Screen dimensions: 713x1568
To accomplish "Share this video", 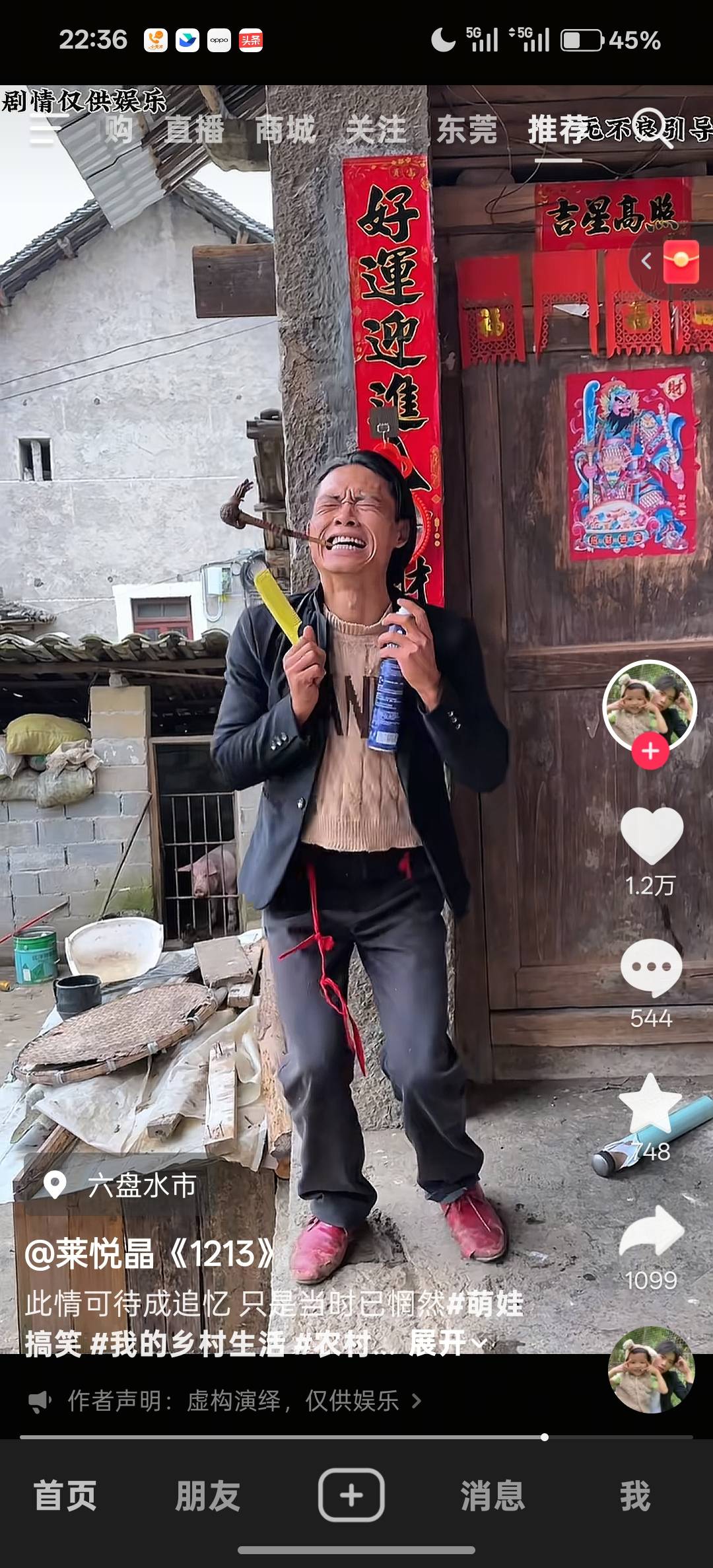I will coord(652,1232).
